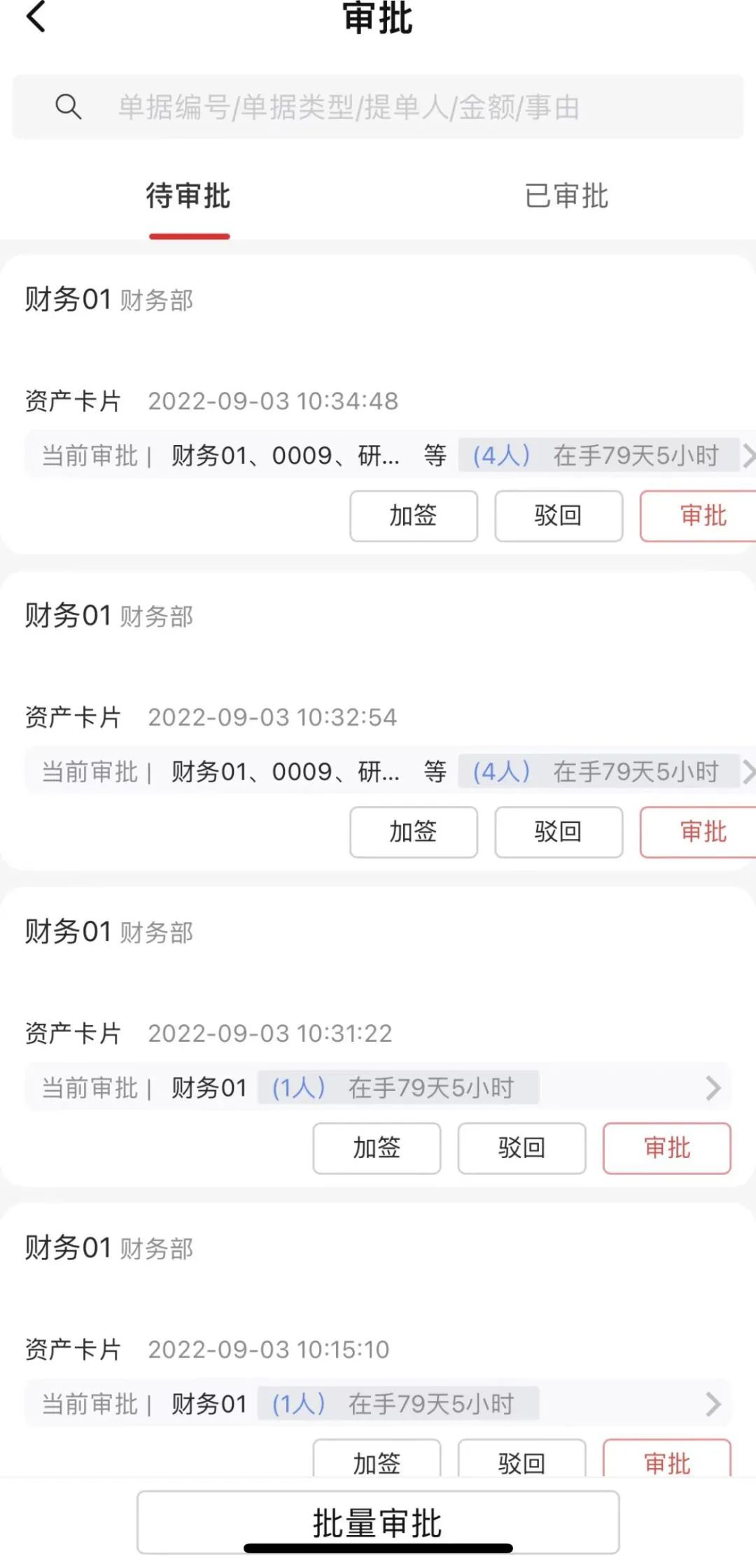View approver details for the 10:15:10 request
756x1568 pixels.
tap(713, 1404)
